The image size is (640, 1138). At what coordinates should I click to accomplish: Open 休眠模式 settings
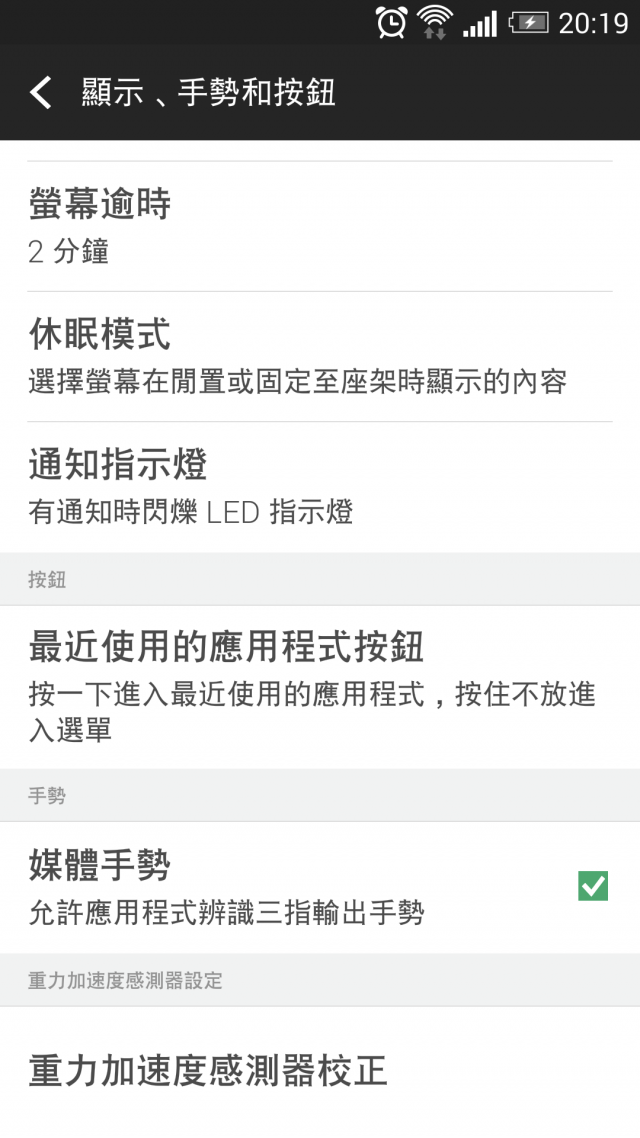pos(320,356)
